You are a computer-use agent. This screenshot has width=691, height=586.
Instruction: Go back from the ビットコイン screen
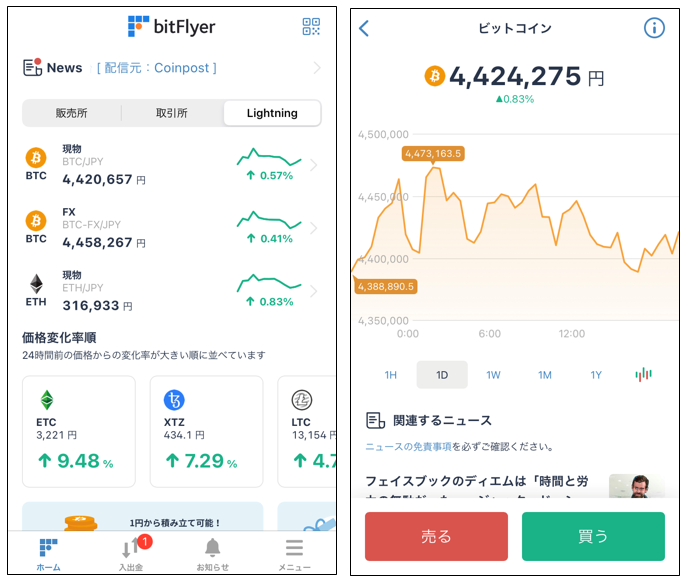[x=364, y=28]
